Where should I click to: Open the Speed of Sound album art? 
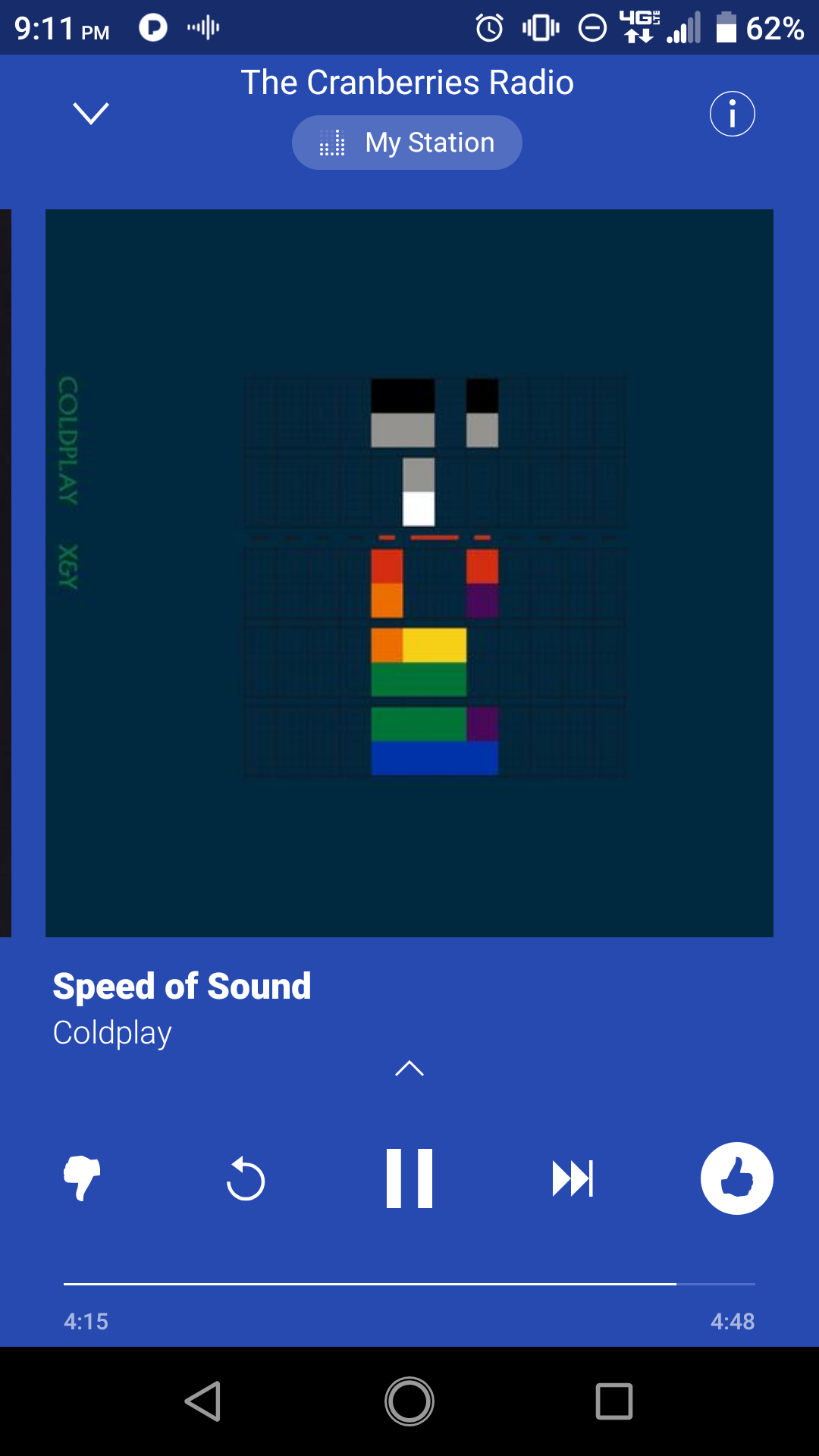click(x=409, y=573)
